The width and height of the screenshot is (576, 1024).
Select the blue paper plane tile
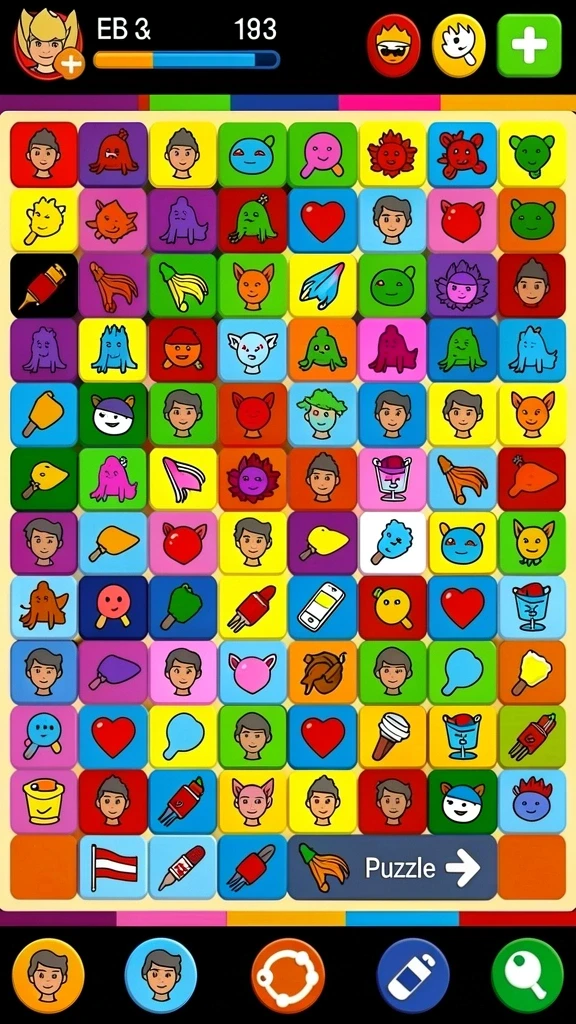tap(323, 285)
